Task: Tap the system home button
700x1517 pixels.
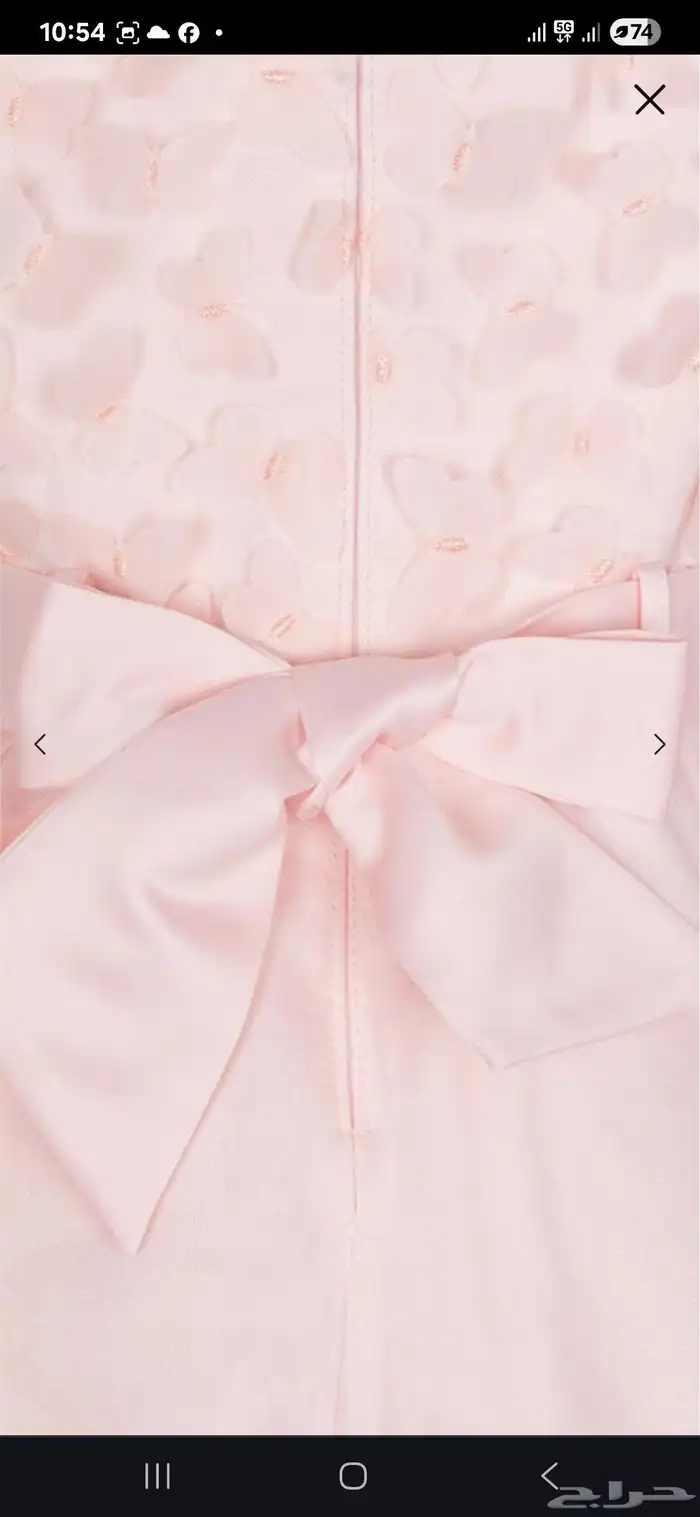Action: pyautogui.click(x=353, y=1476)
